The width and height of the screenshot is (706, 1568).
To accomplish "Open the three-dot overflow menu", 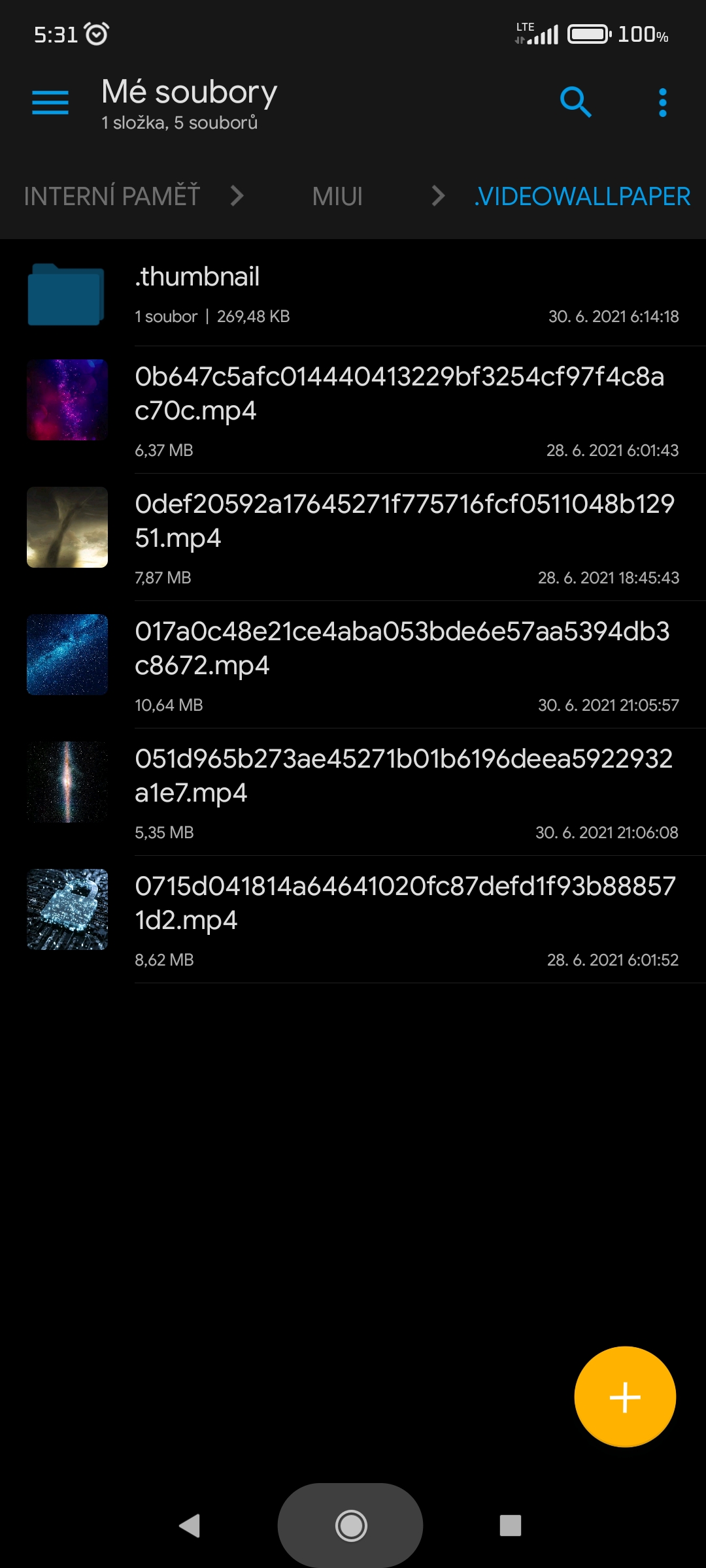I will [662, 103].
